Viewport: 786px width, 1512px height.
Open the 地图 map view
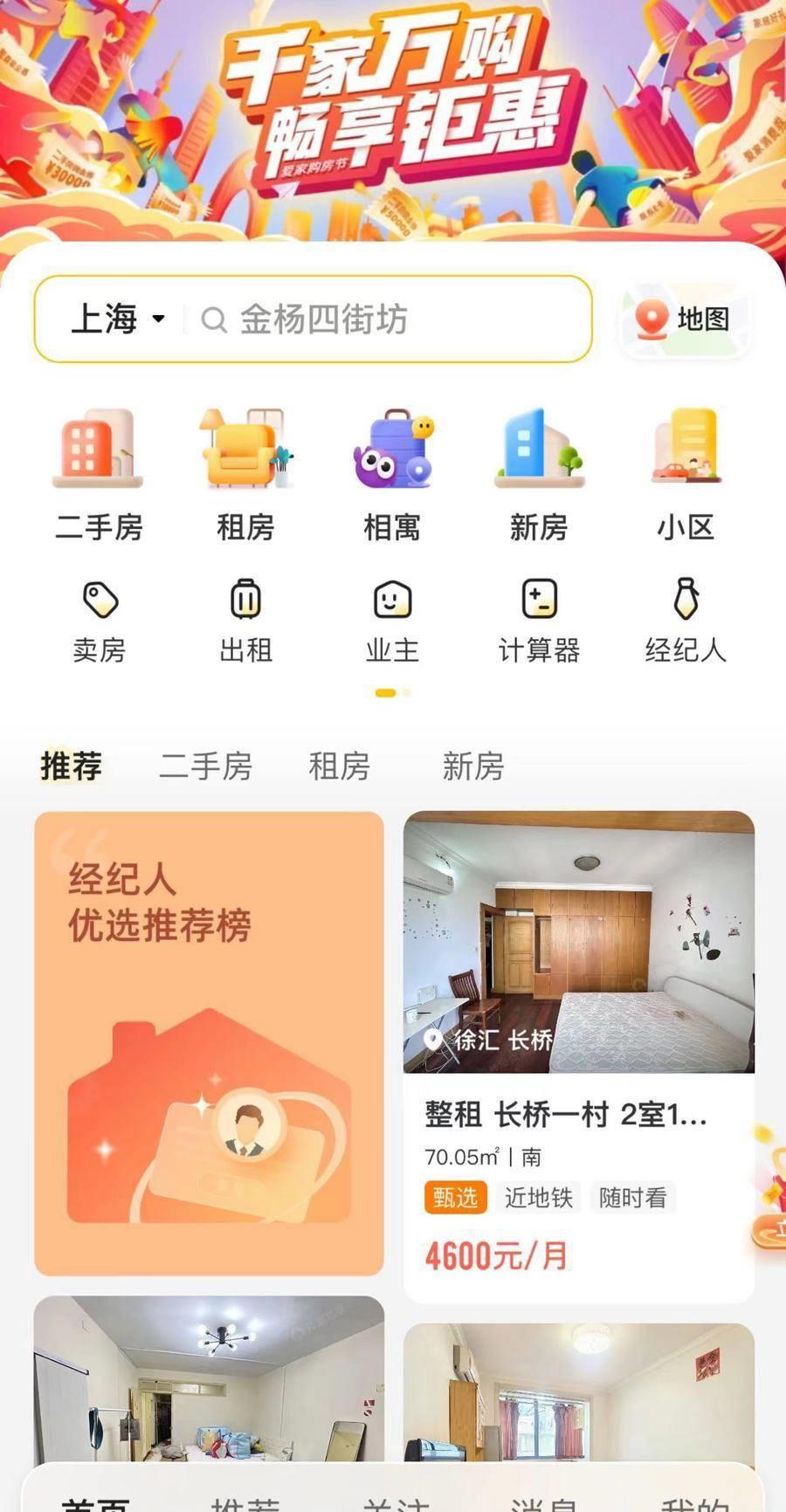point(684,320)
